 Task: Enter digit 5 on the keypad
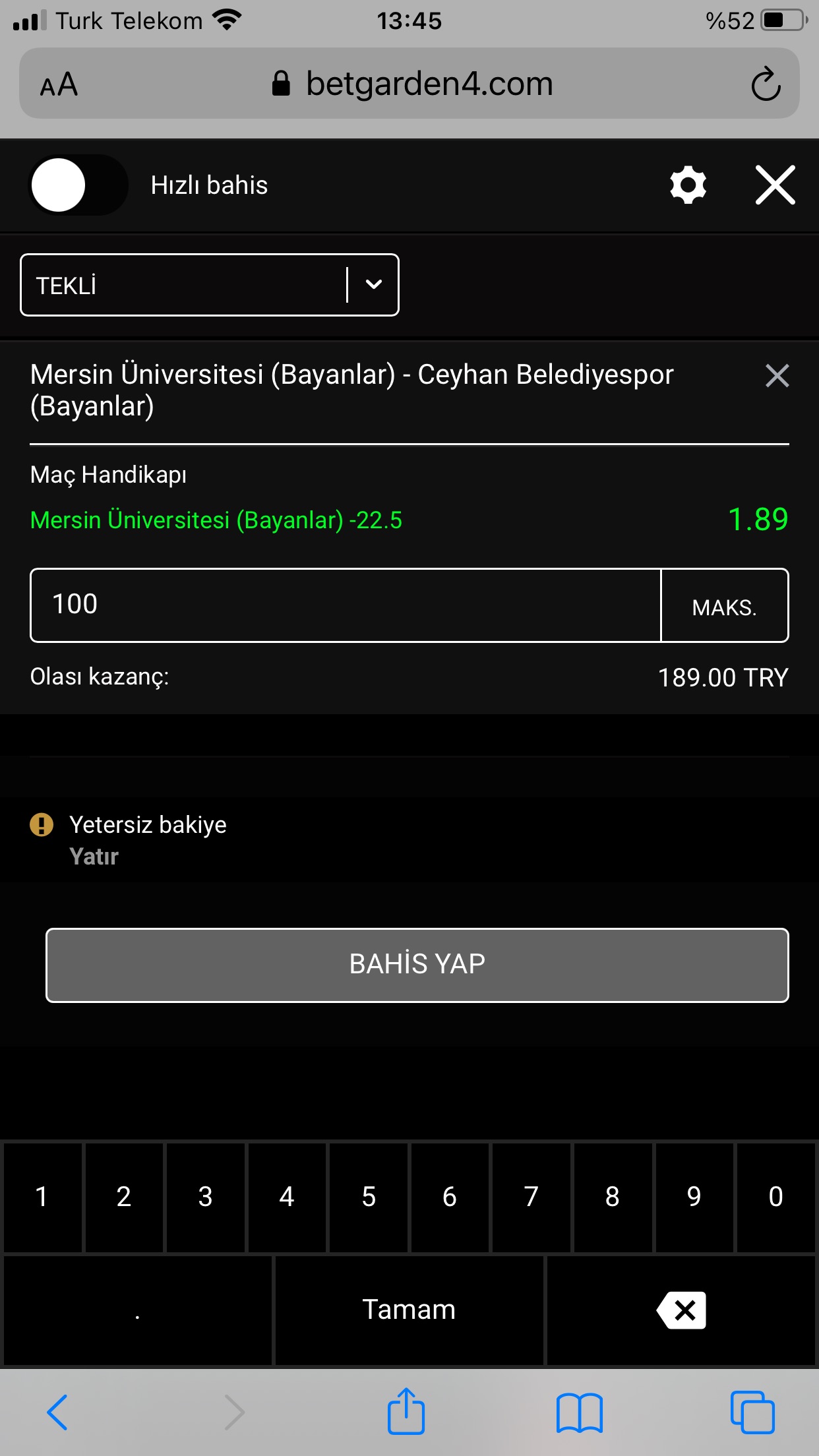pos(369,1197)
